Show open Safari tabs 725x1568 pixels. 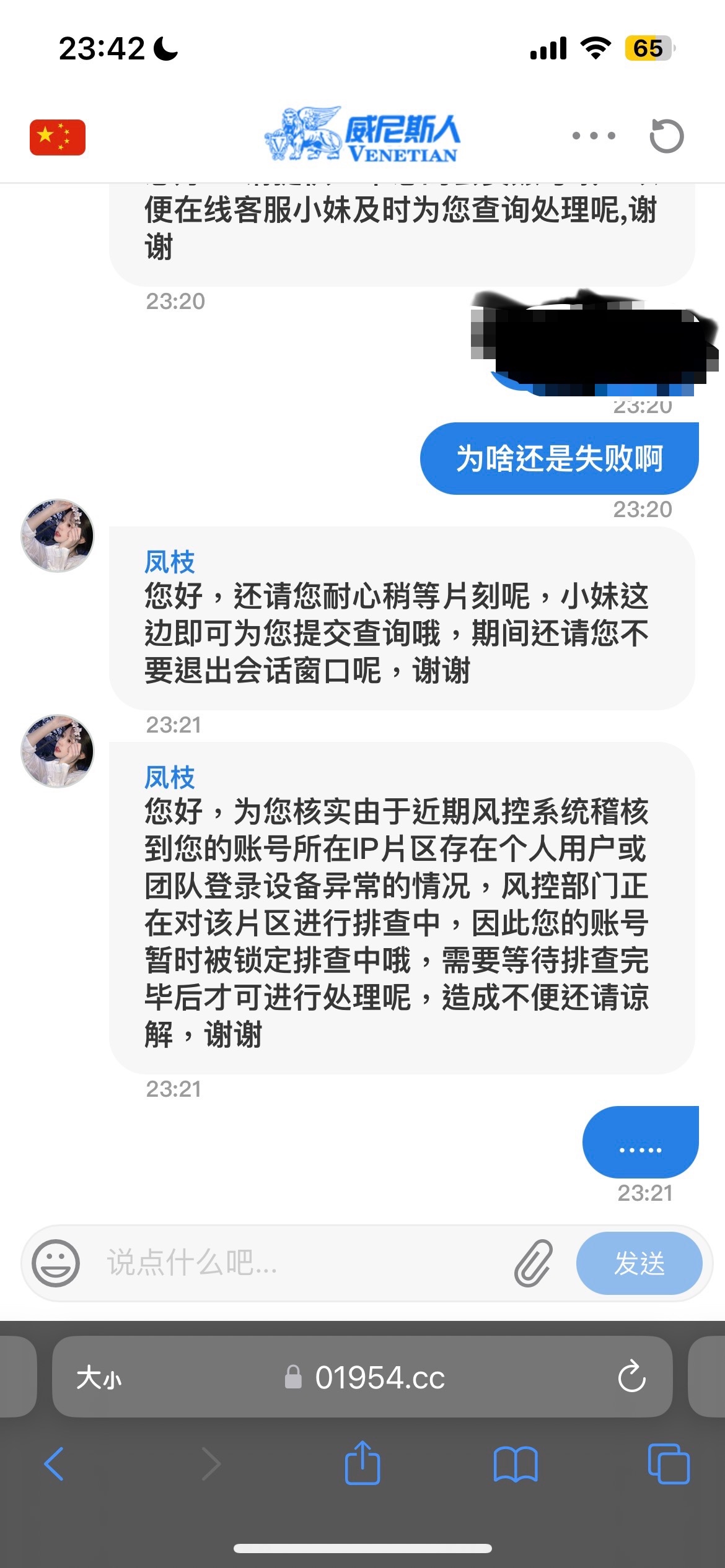tap(668, 1464)
